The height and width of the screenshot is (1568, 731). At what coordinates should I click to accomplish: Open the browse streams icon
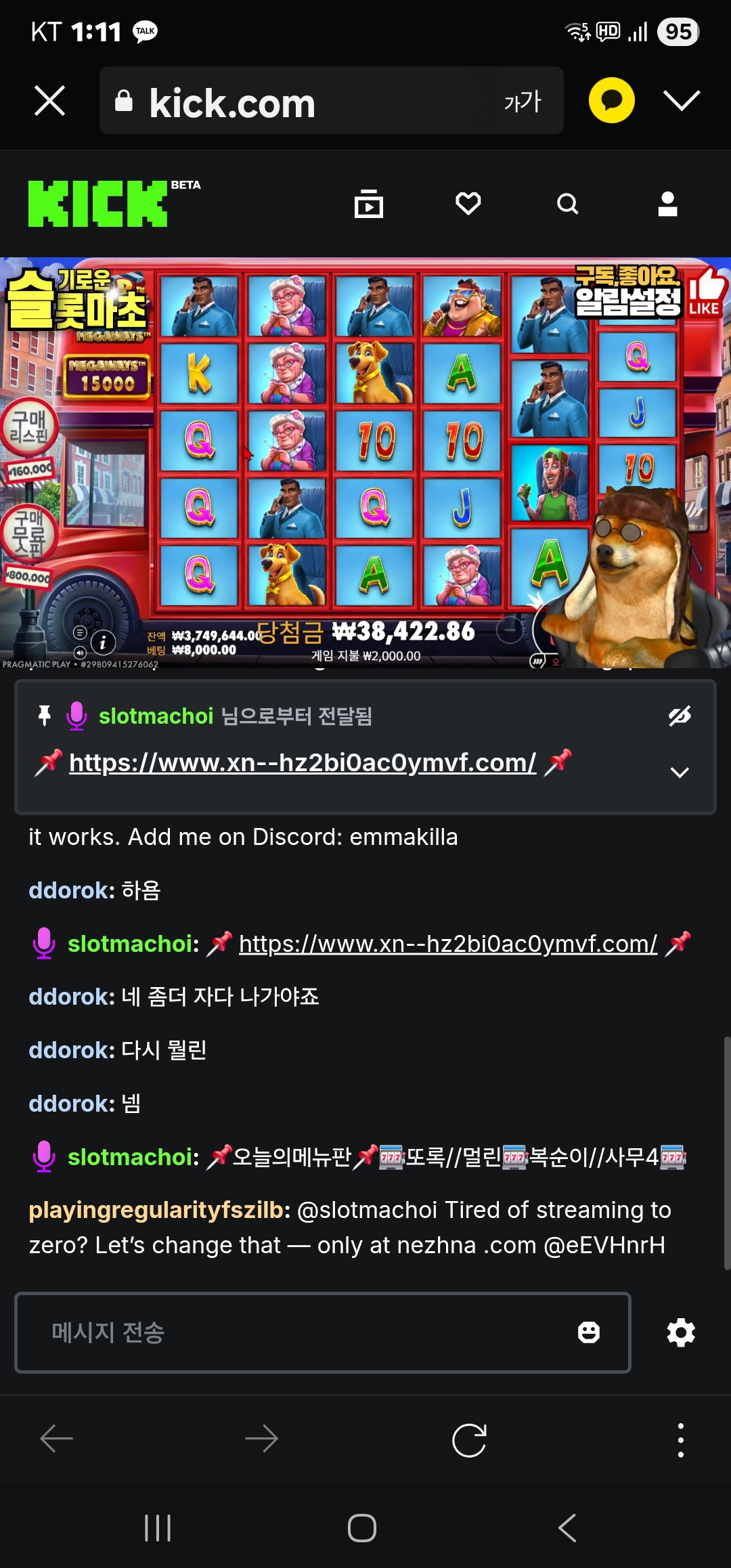(369, 203)
